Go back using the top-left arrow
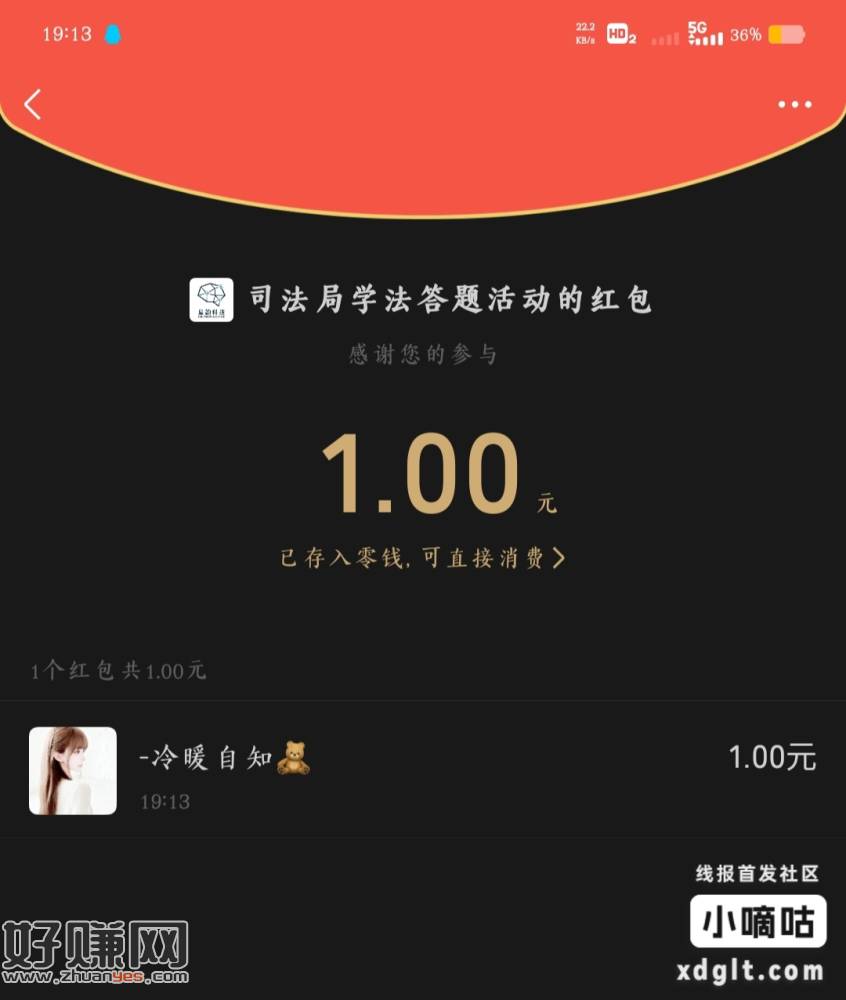The height and width of the screenshot is (1000, 846). pos(33,104)
